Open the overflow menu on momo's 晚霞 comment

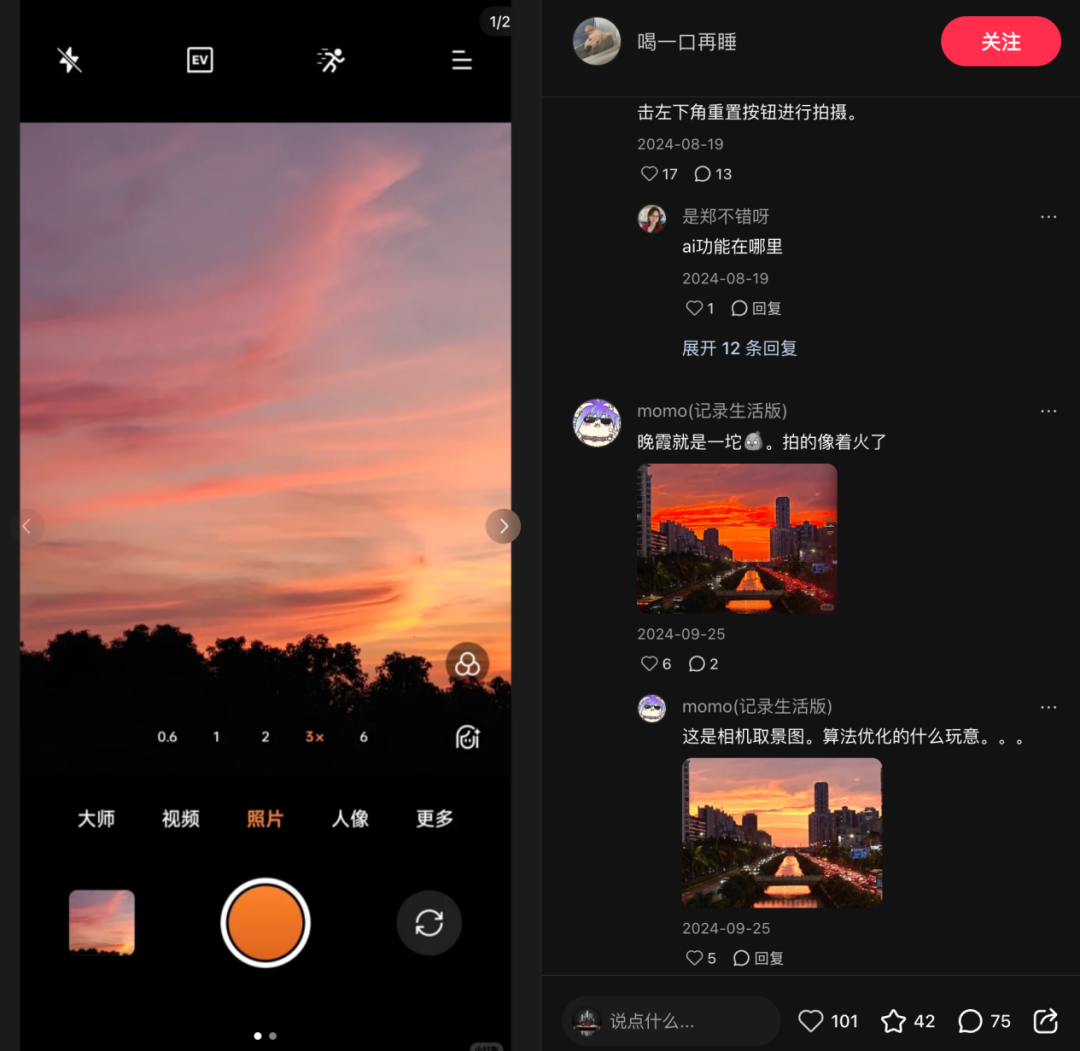[x=1048, y=411]
